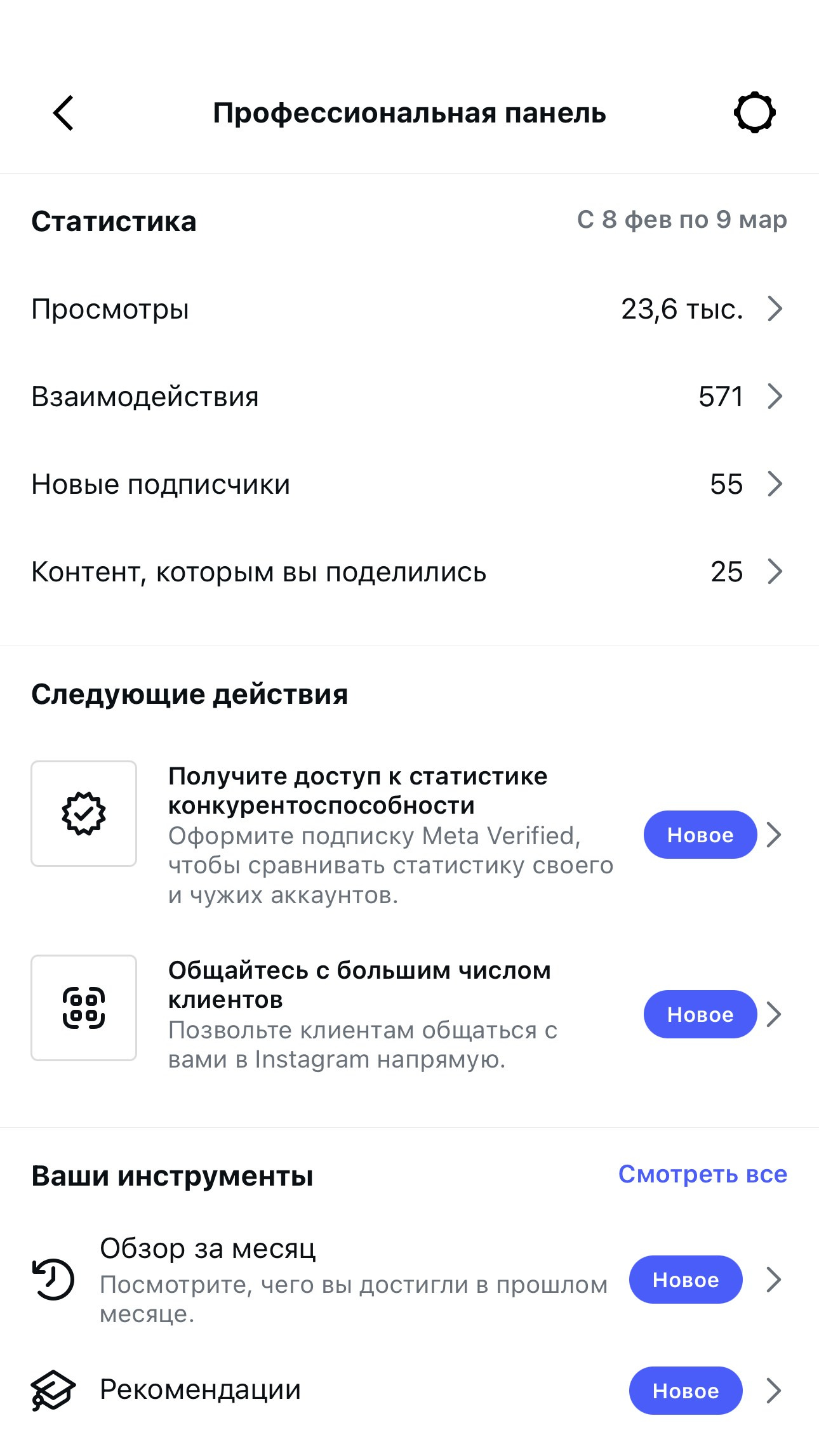Tap Новое badge on client messaging suggestion
819x1456 pixels.
700,1014
